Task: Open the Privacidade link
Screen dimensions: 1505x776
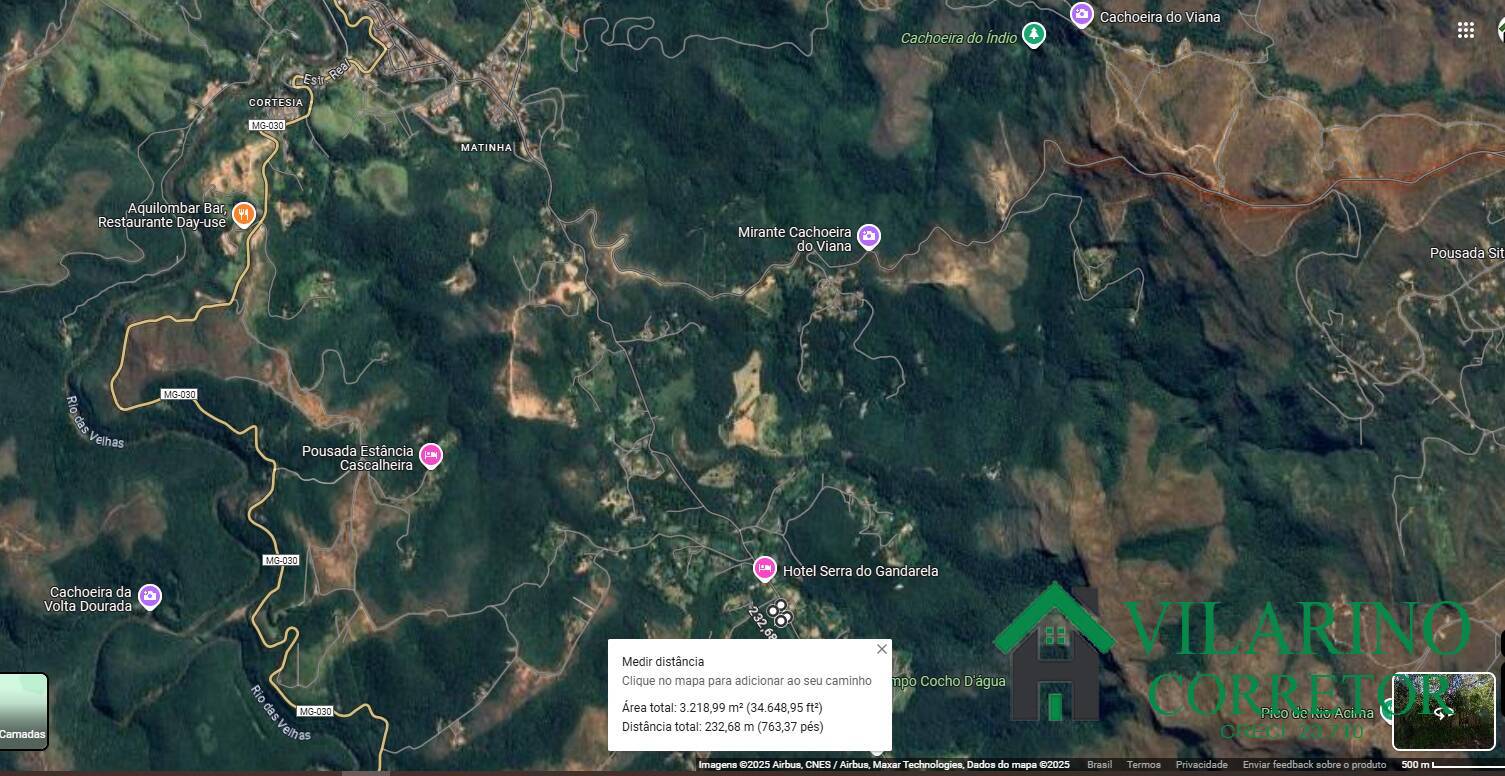Action: (1201, 765)
